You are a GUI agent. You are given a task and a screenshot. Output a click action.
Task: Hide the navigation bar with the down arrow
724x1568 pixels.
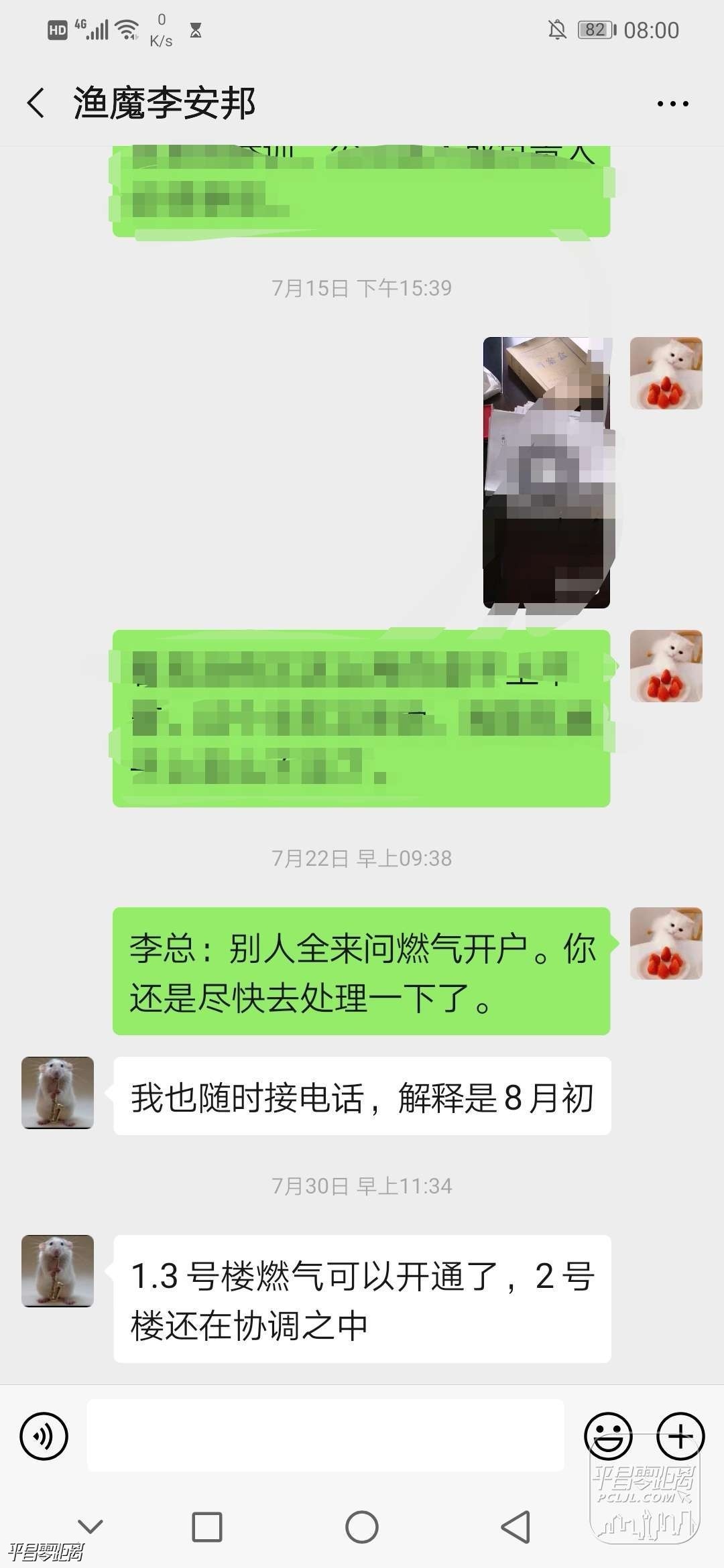pos(90,1527)
